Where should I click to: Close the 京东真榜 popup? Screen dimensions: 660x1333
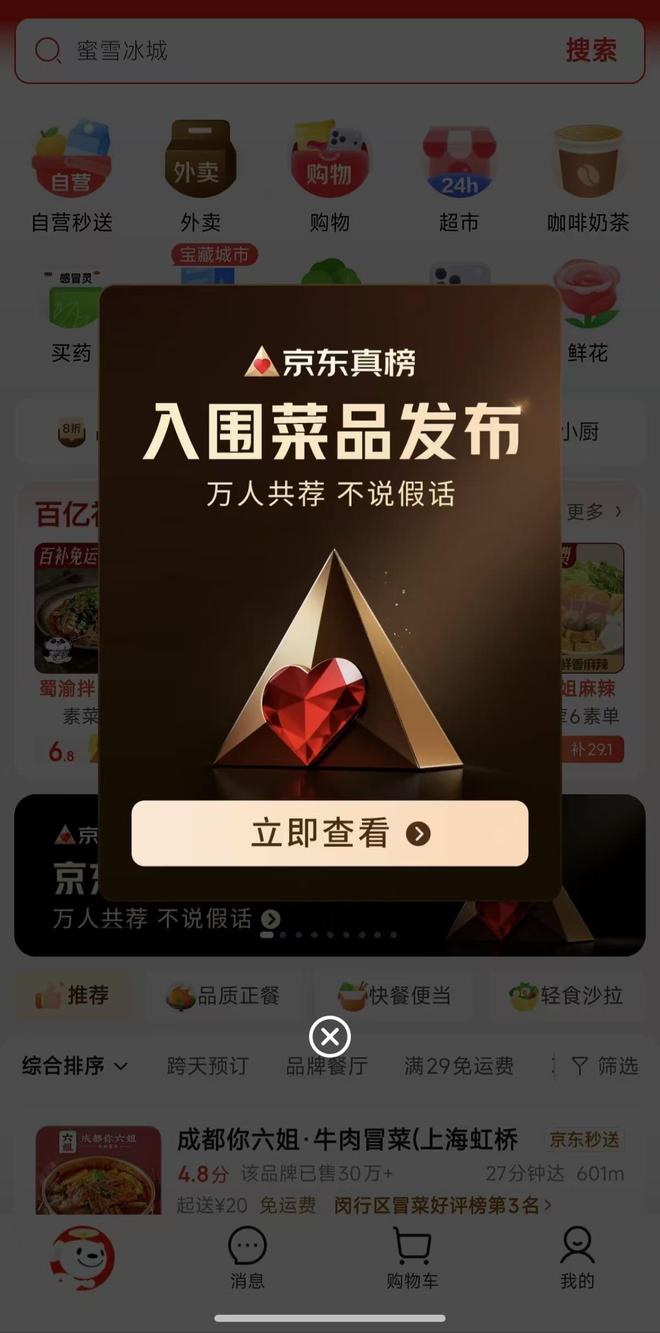(330, 1037)
